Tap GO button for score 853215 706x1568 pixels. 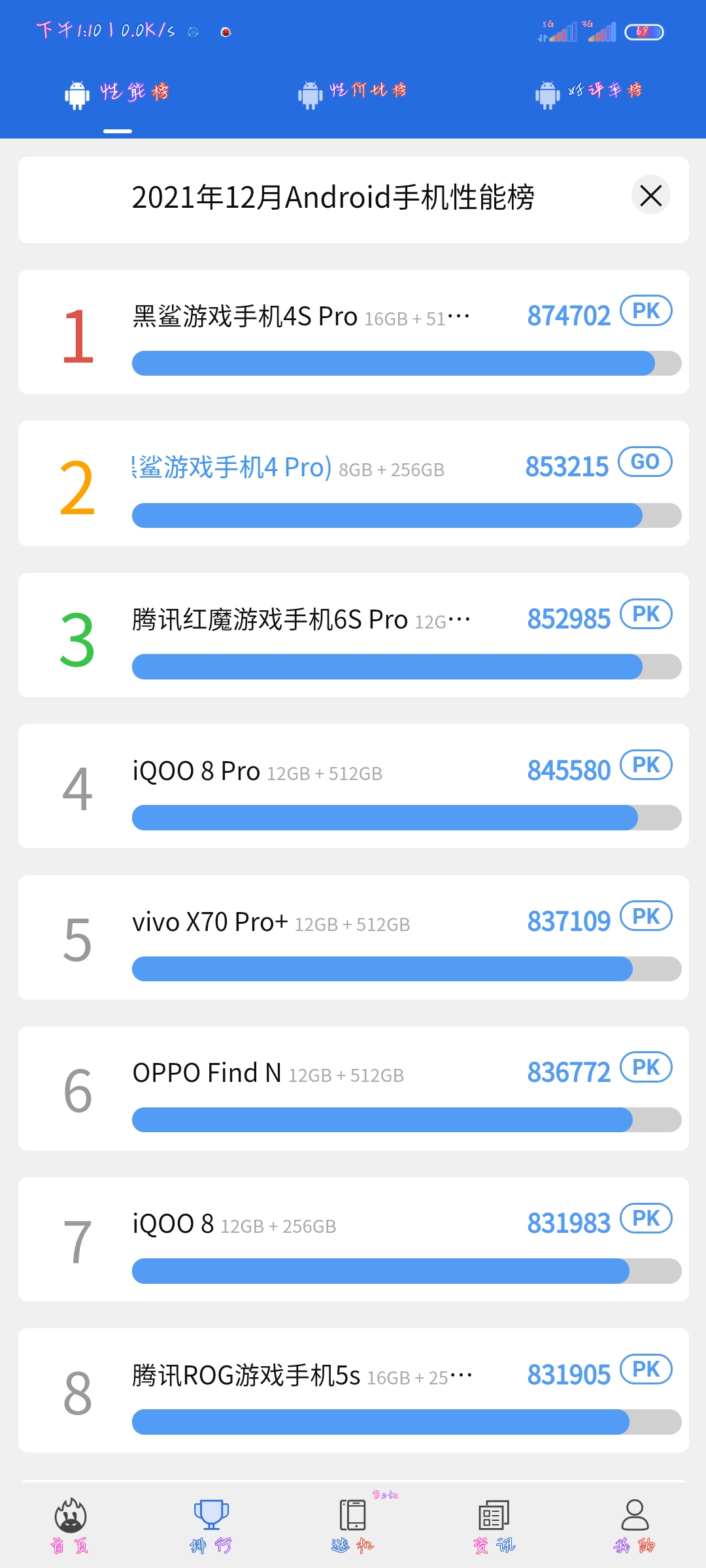(x=645, y=462)
